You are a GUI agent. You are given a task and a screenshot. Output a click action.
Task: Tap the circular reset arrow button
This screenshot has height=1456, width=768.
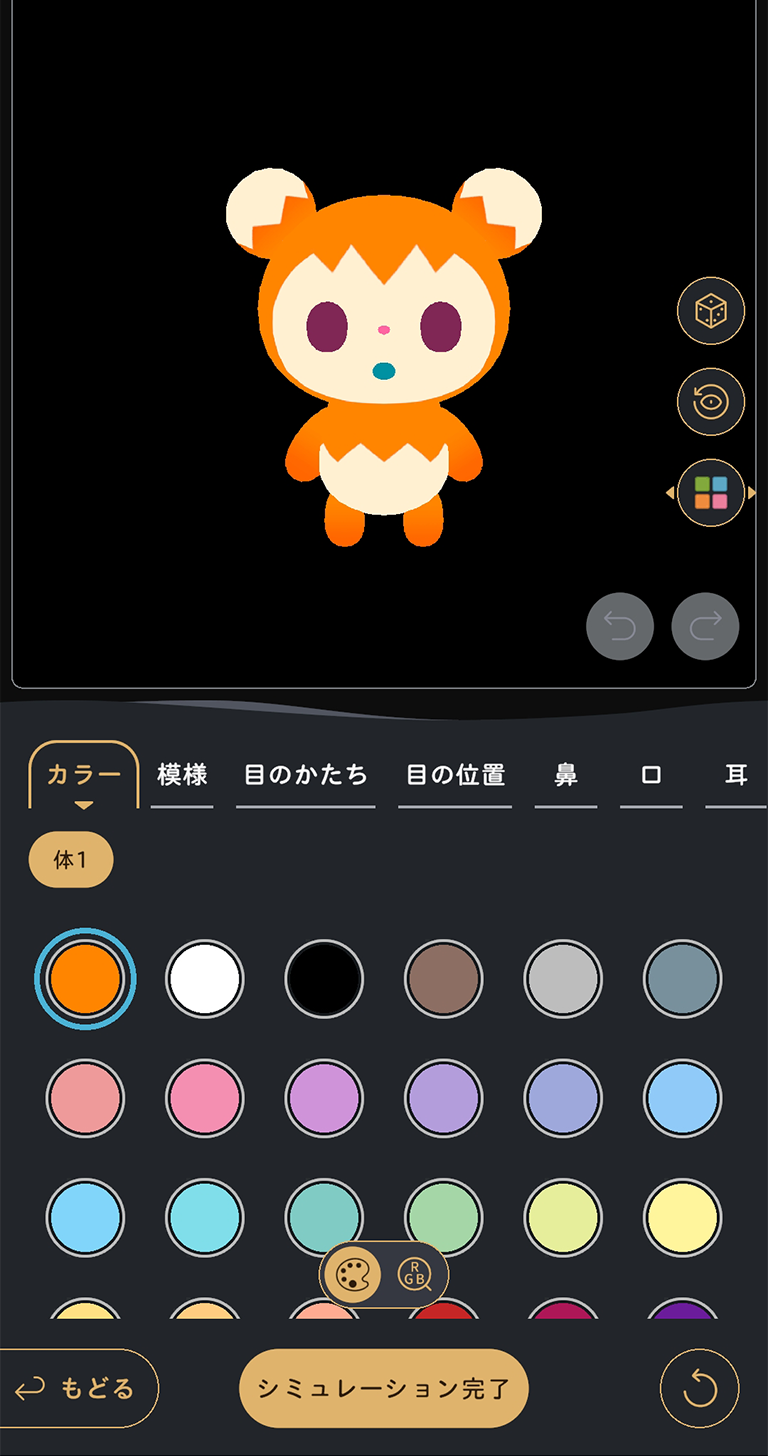(x=699, y=1388)
